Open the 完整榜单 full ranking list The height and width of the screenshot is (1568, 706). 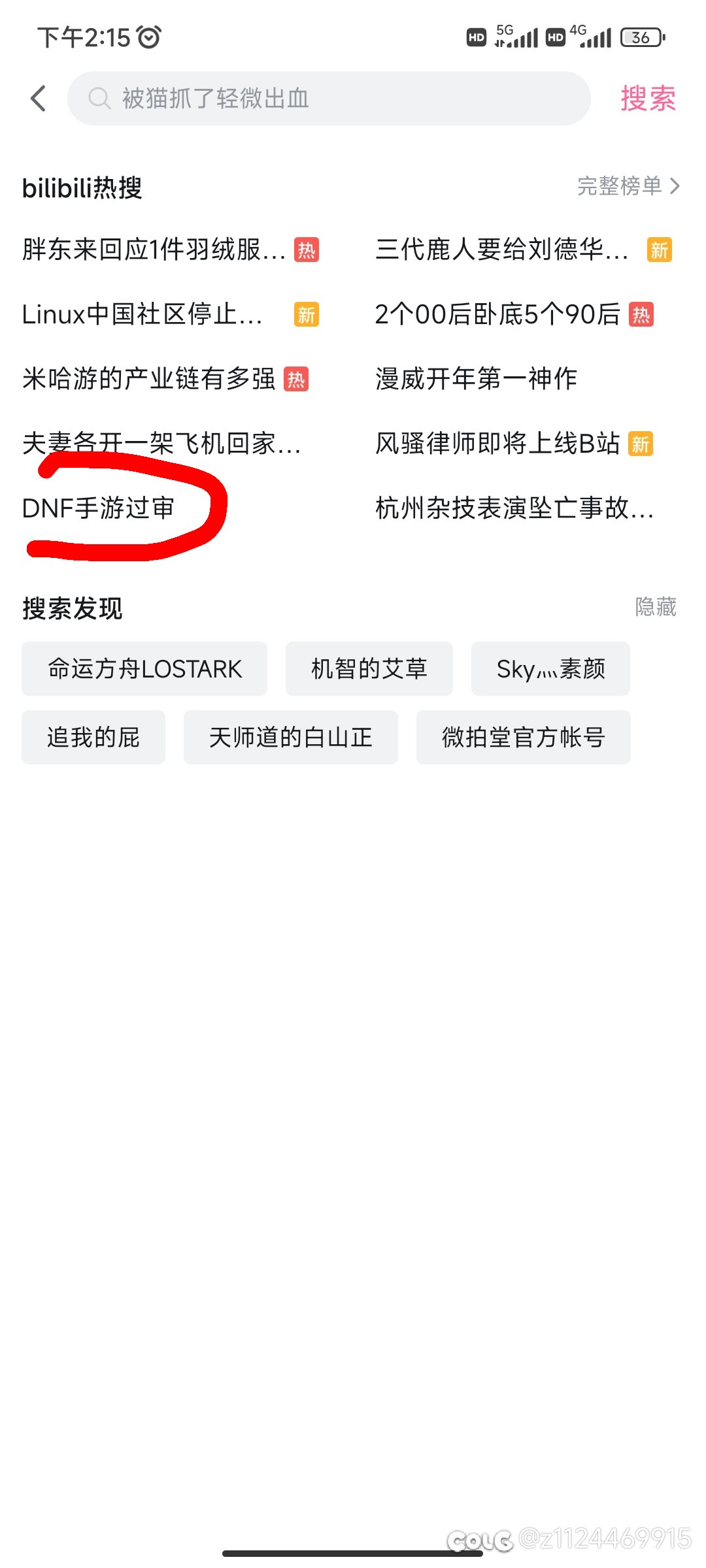coord(628,186)
